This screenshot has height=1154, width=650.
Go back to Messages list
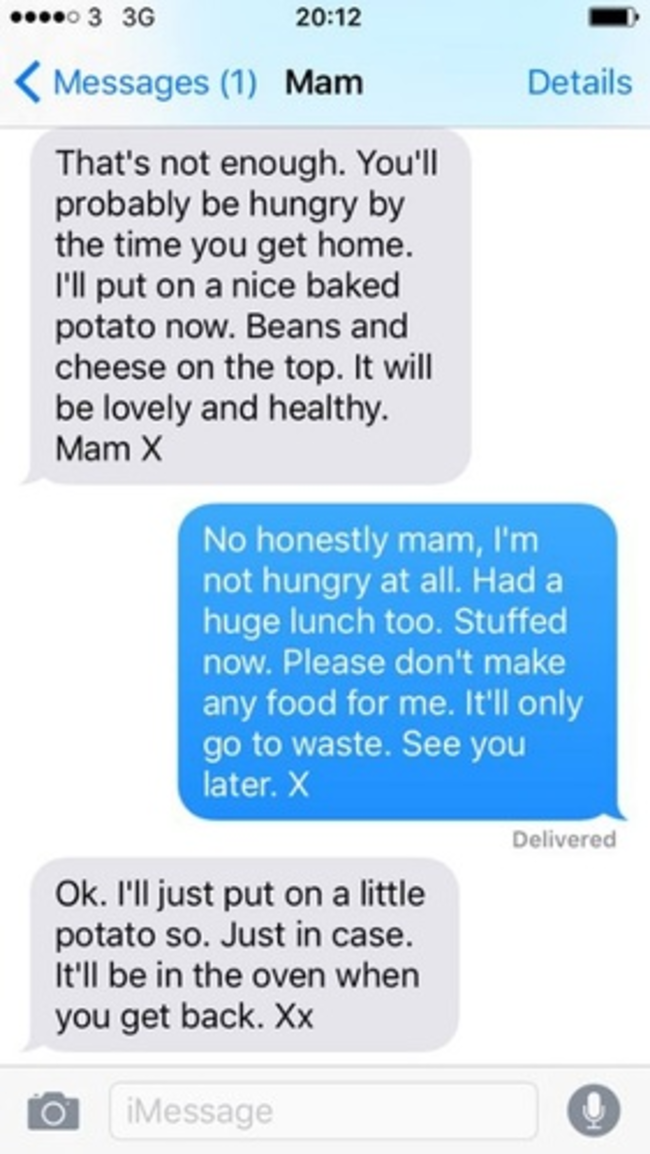tap(135, 82)
